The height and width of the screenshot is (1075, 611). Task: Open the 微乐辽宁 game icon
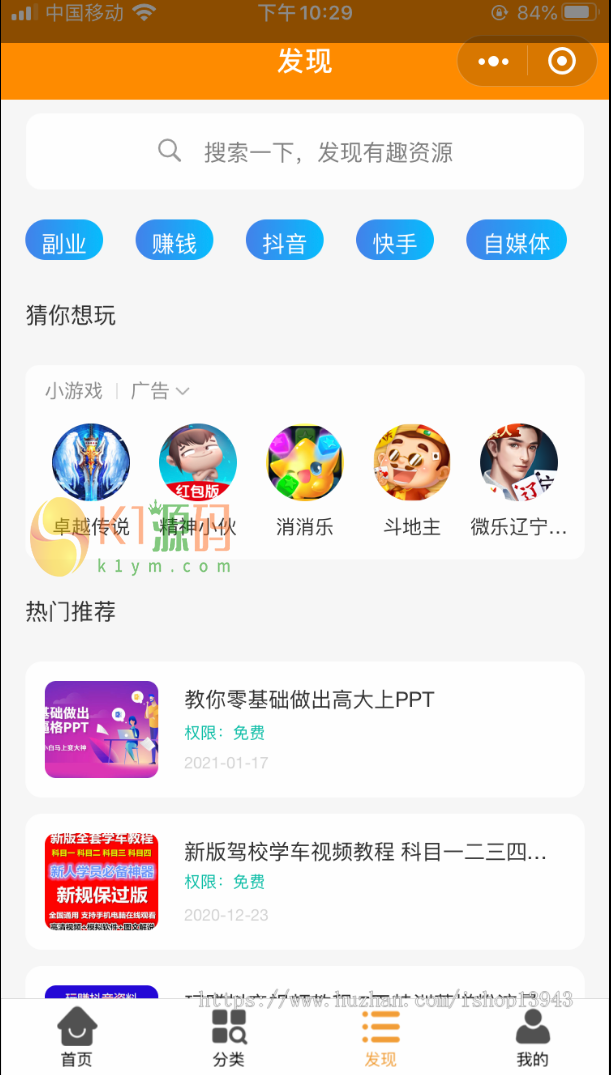tap(519, 462)
